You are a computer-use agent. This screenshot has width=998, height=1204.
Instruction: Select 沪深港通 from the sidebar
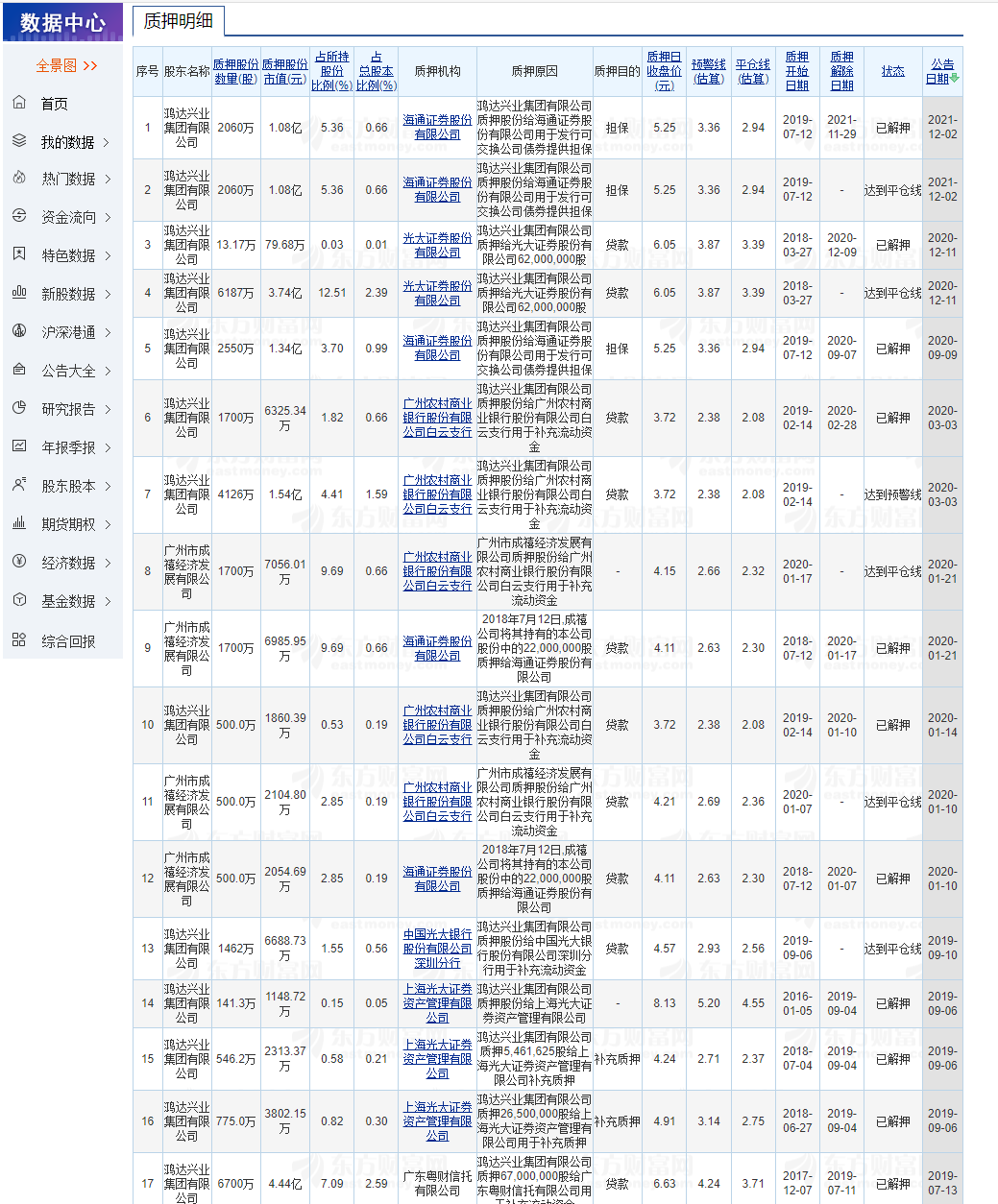(68, 332)
